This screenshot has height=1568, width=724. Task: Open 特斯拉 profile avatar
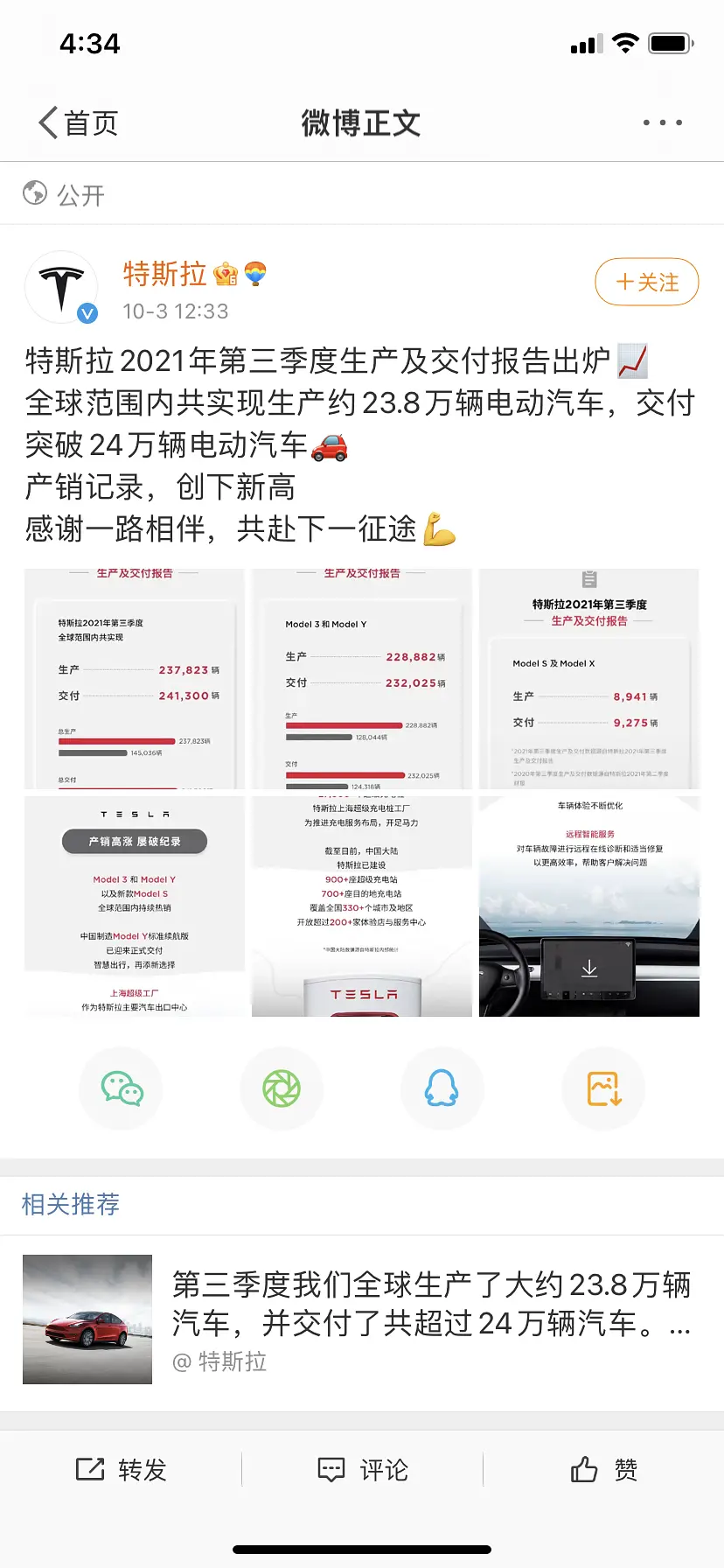pos(61,287)
